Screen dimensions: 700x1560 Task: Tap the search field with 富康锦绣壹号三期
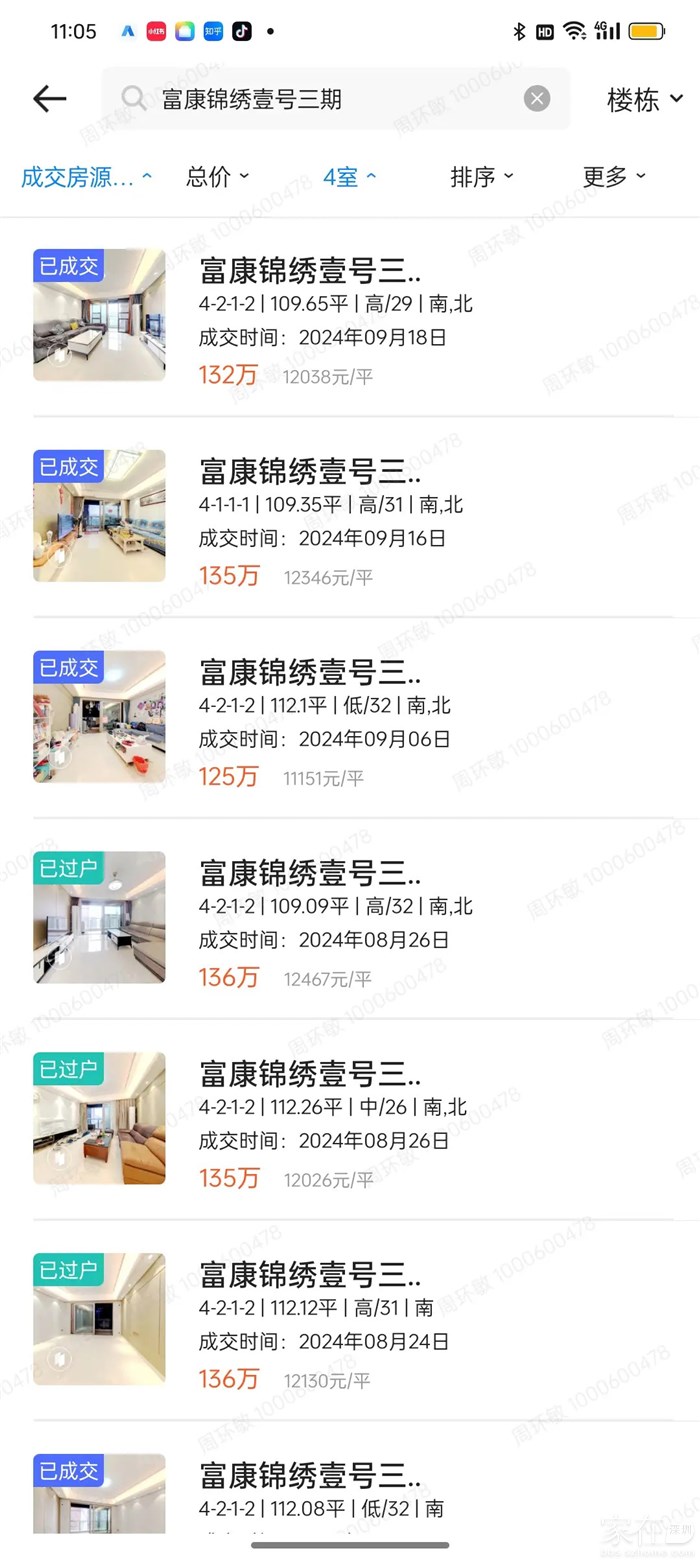pos(330,99)
